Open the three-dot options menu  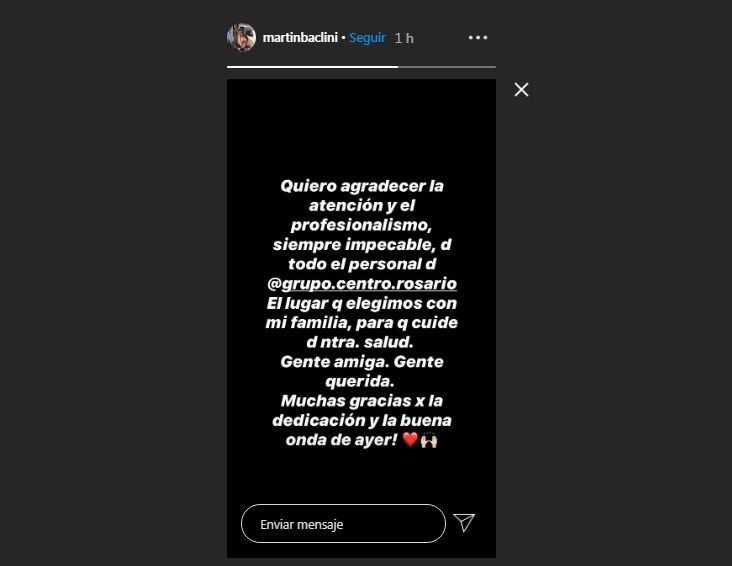(x=478, y=38)
